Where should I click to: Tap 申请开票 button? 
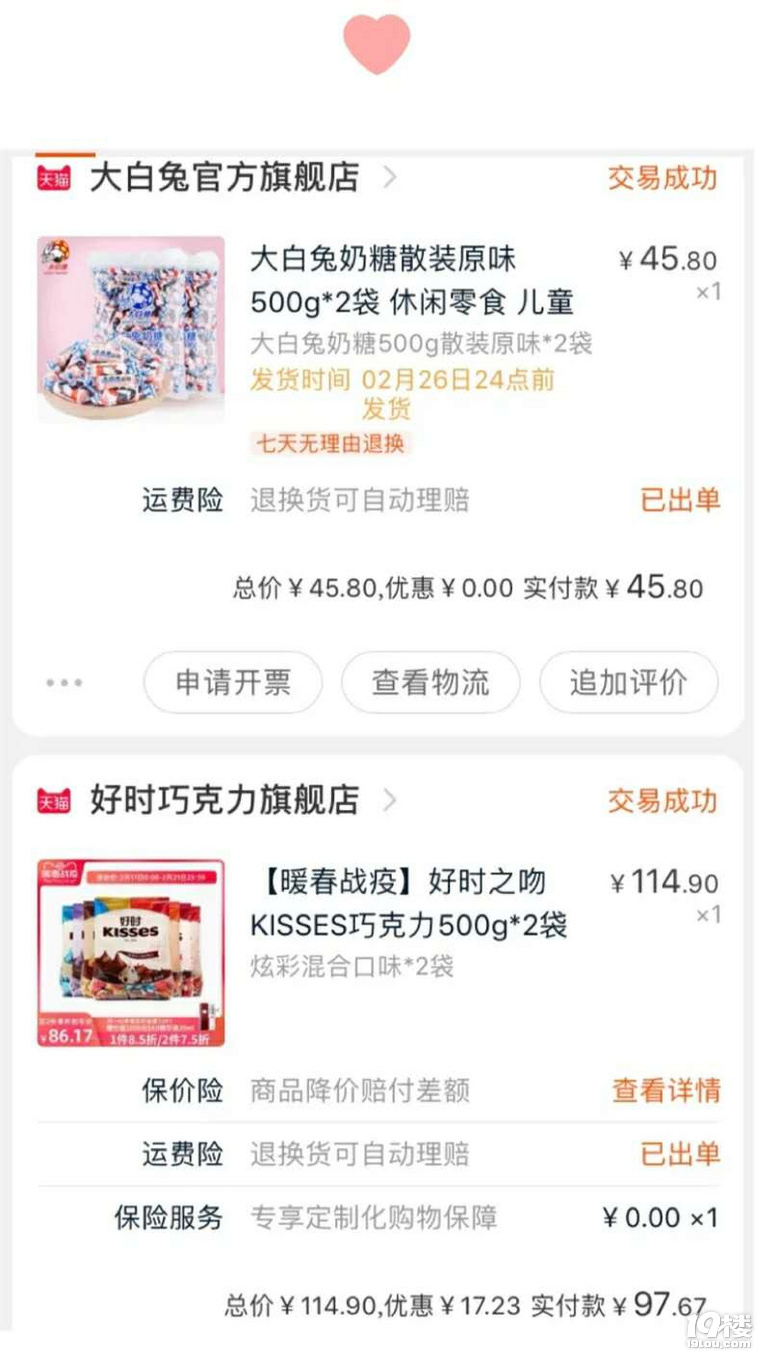point(233,683)
